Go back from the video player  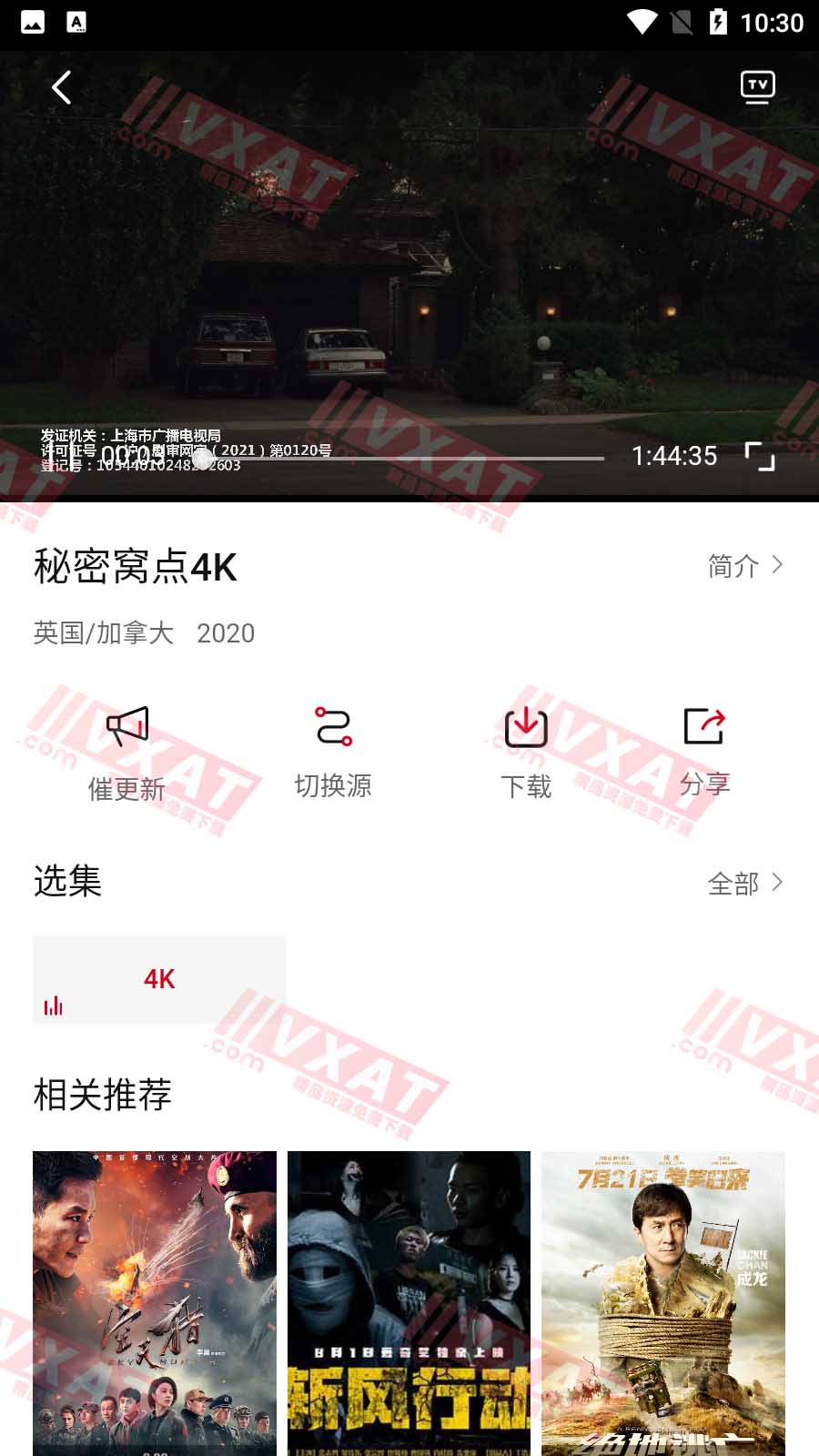point(61,88)
